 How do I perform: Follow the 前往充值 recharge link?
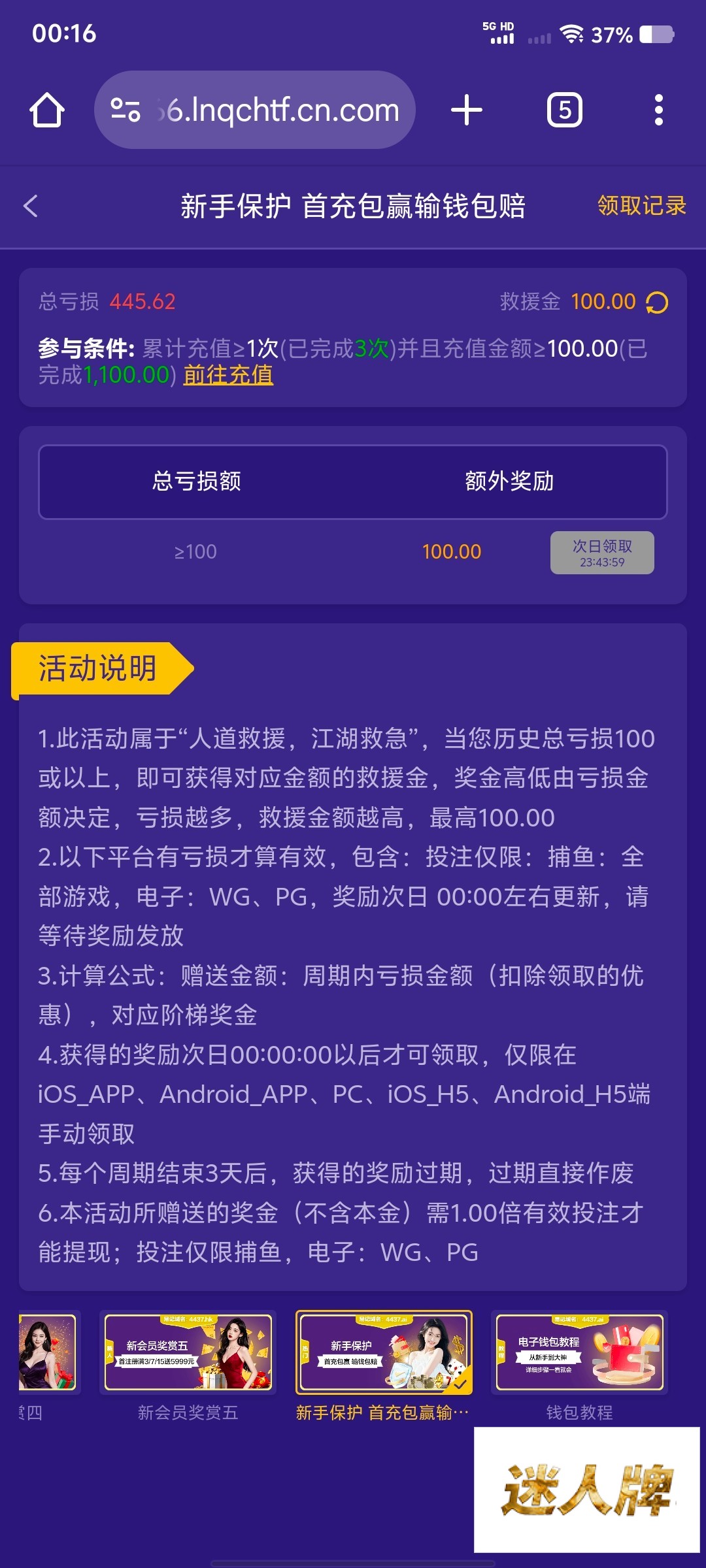tap(228, 375)
